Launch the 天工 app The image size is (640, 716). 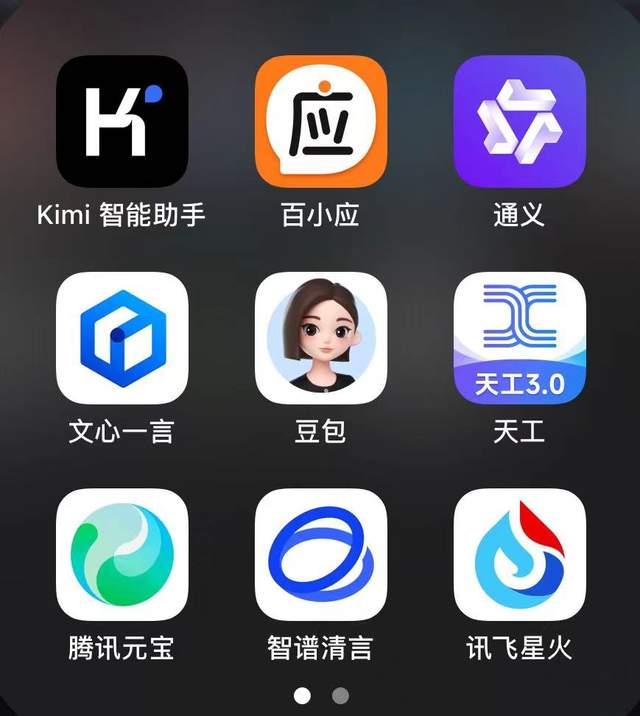point(519,337)
